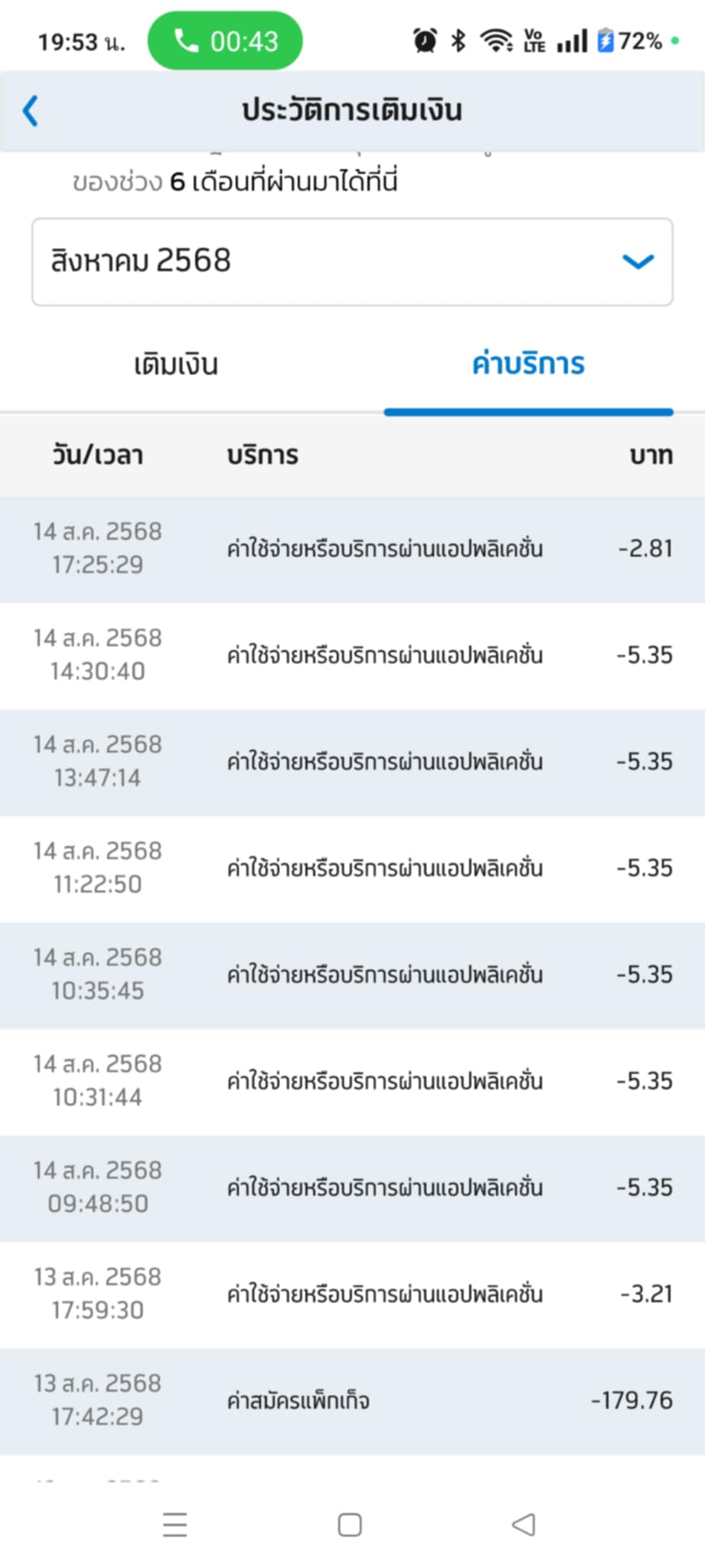Return to the ongoing call pill
705x1568 pixels.
click(x=225, y=41)
